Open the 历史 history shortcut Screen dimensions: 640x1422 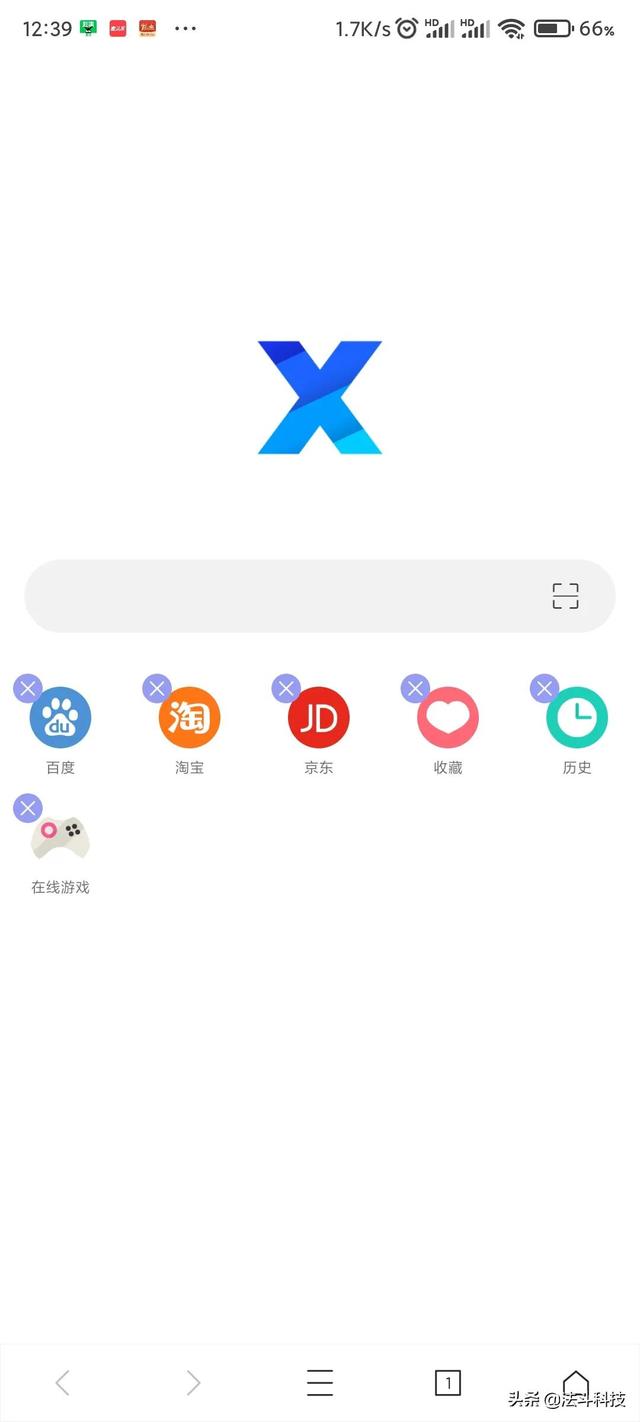[x=577, y=718]
